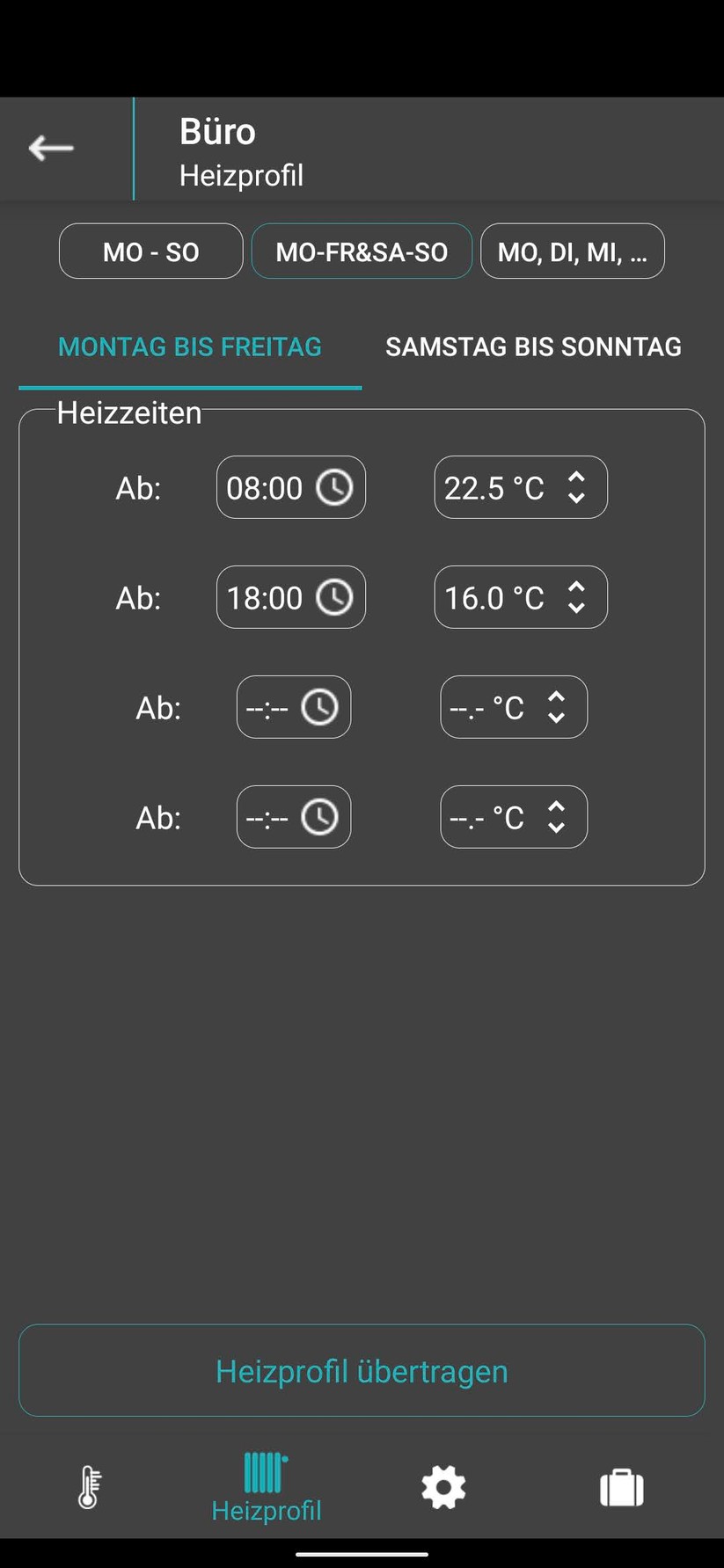Screen dimensions: 724x1568
Task: Open the thermometer tab
Action: 89,1487
